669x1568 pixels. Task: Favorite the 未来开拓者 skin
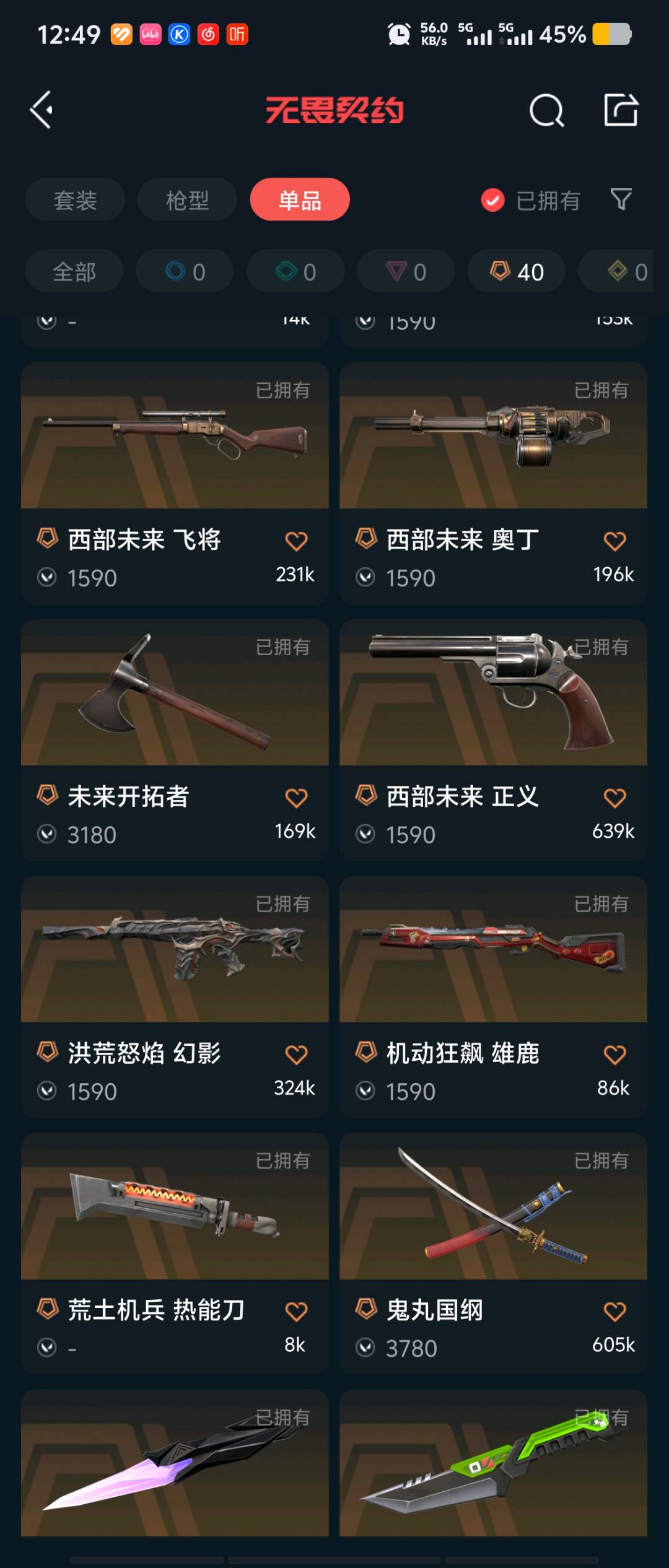coord(296,798)
